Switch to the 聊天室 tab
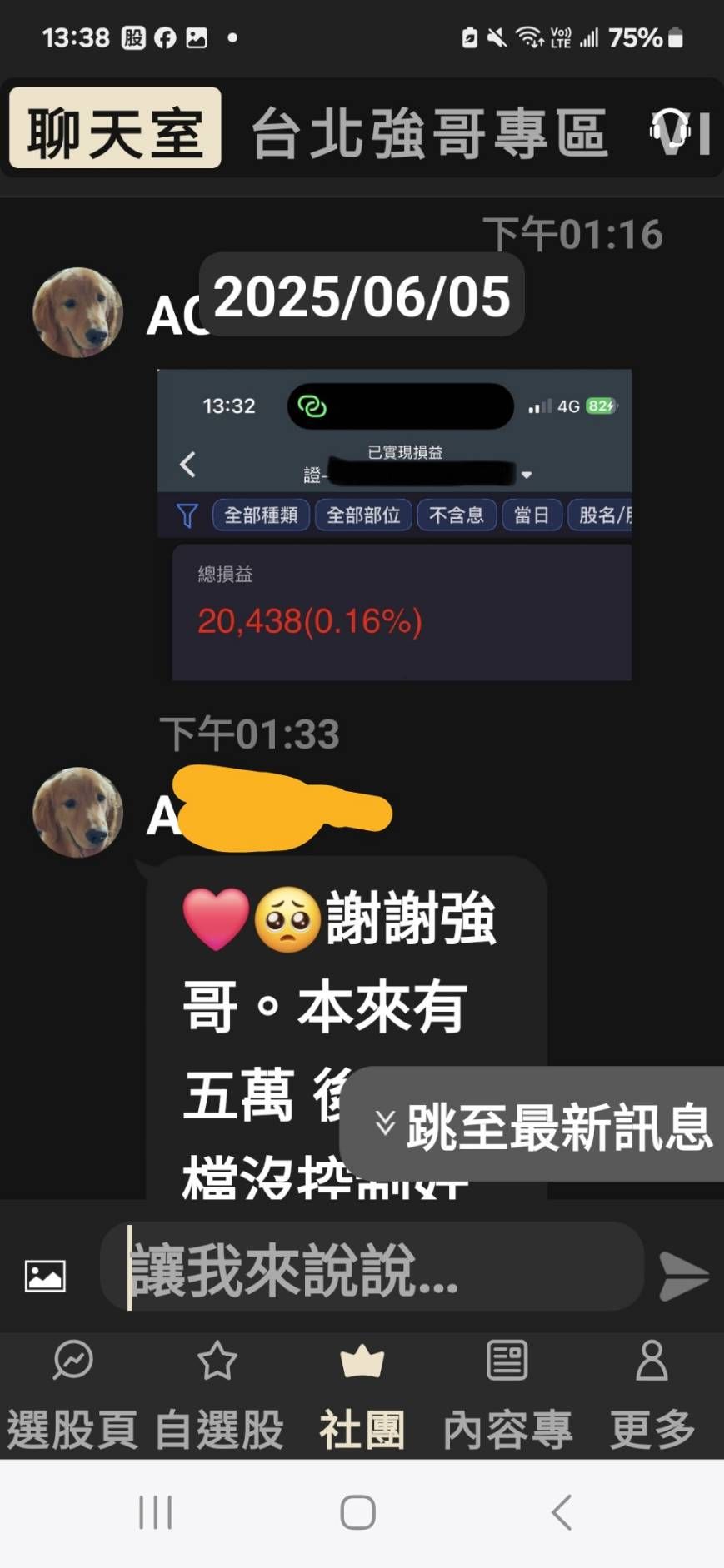Screen dimensions: 724x1568 click(x=115, y=129)
